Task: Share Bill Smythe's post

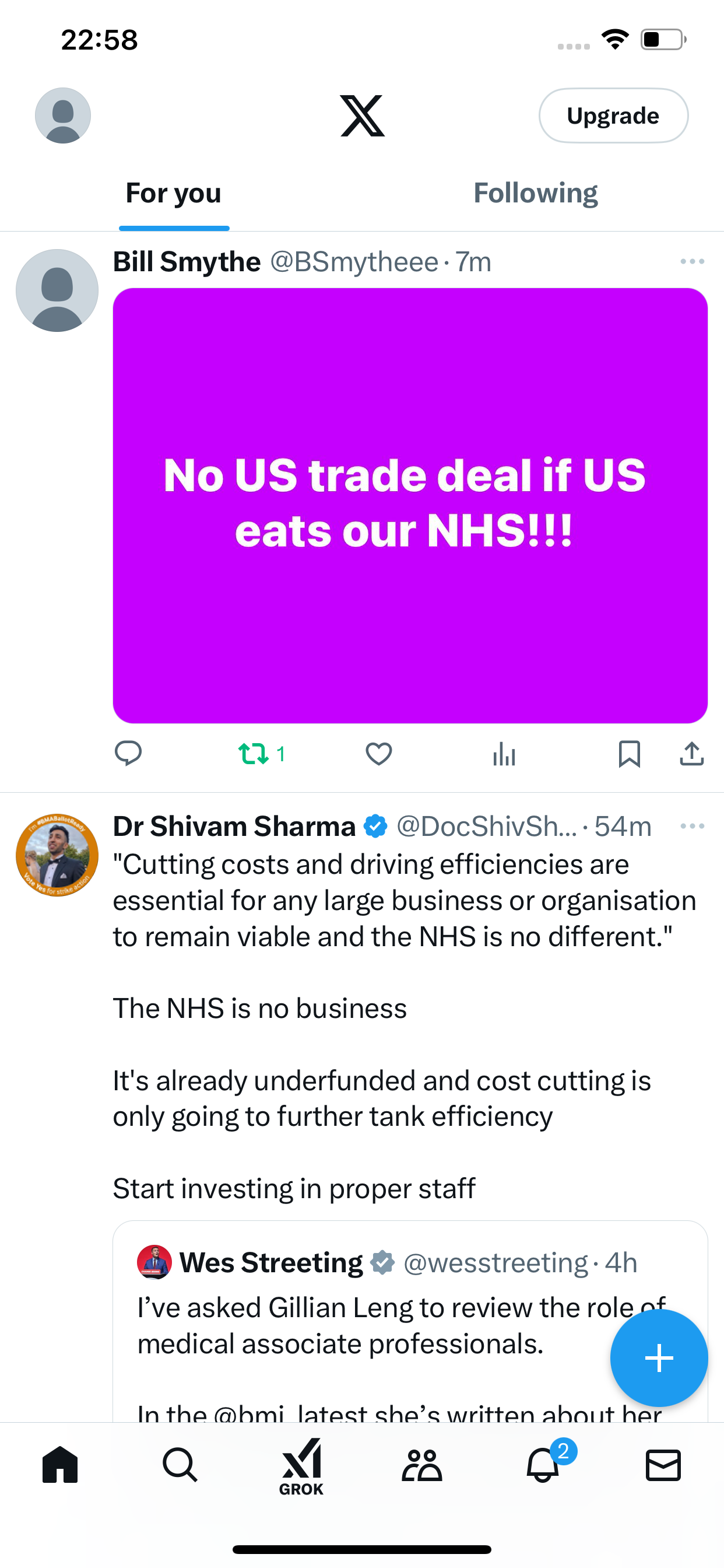Action: coord(692,754)
